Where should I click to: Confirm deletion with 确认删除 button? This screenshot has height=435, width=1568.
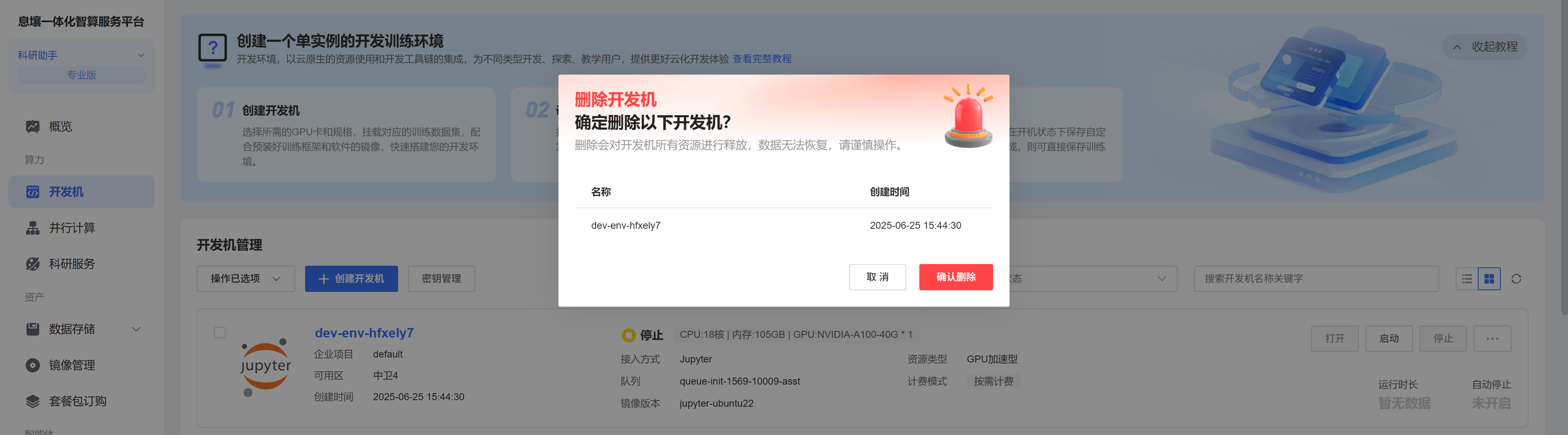point(955,277)
